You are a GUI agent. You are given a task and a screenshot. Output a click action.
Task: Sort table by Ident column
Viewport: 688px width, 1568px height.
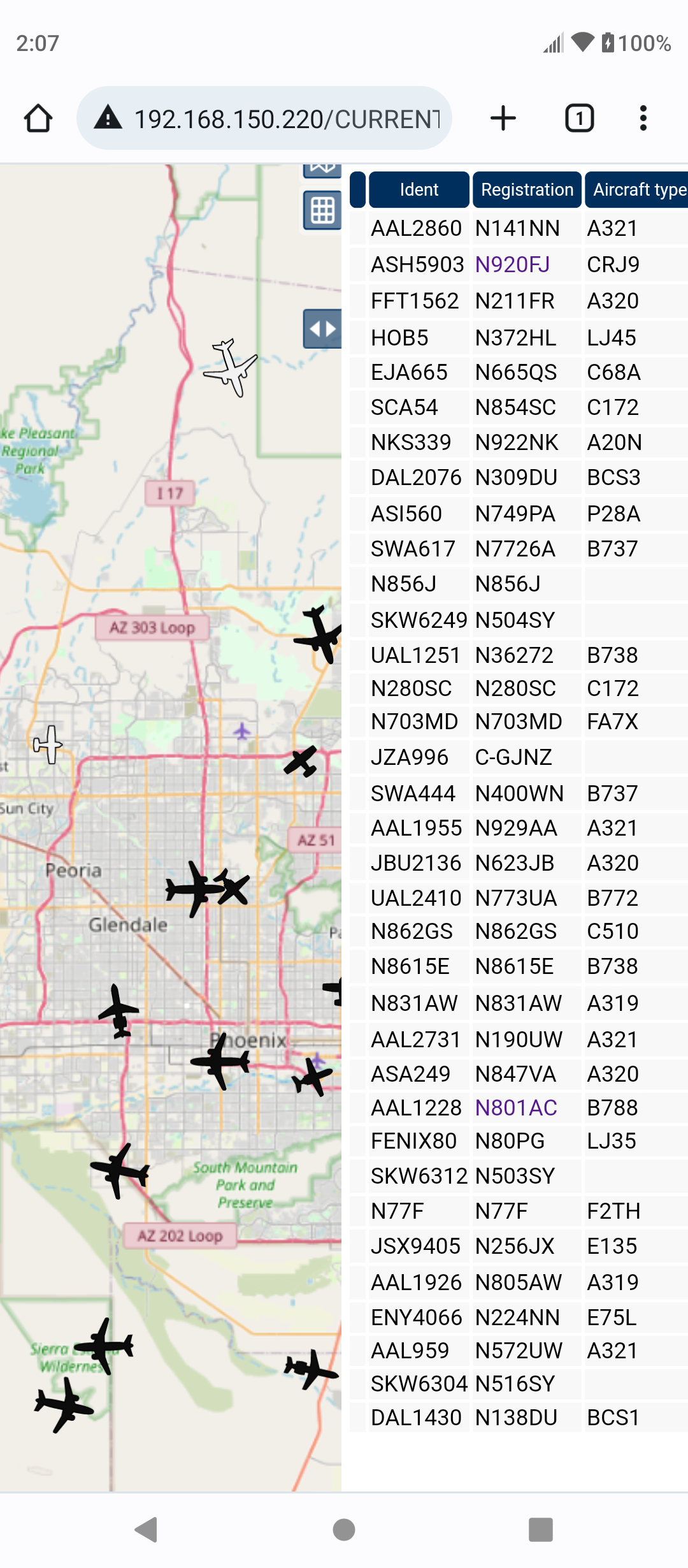coord(419,189)
